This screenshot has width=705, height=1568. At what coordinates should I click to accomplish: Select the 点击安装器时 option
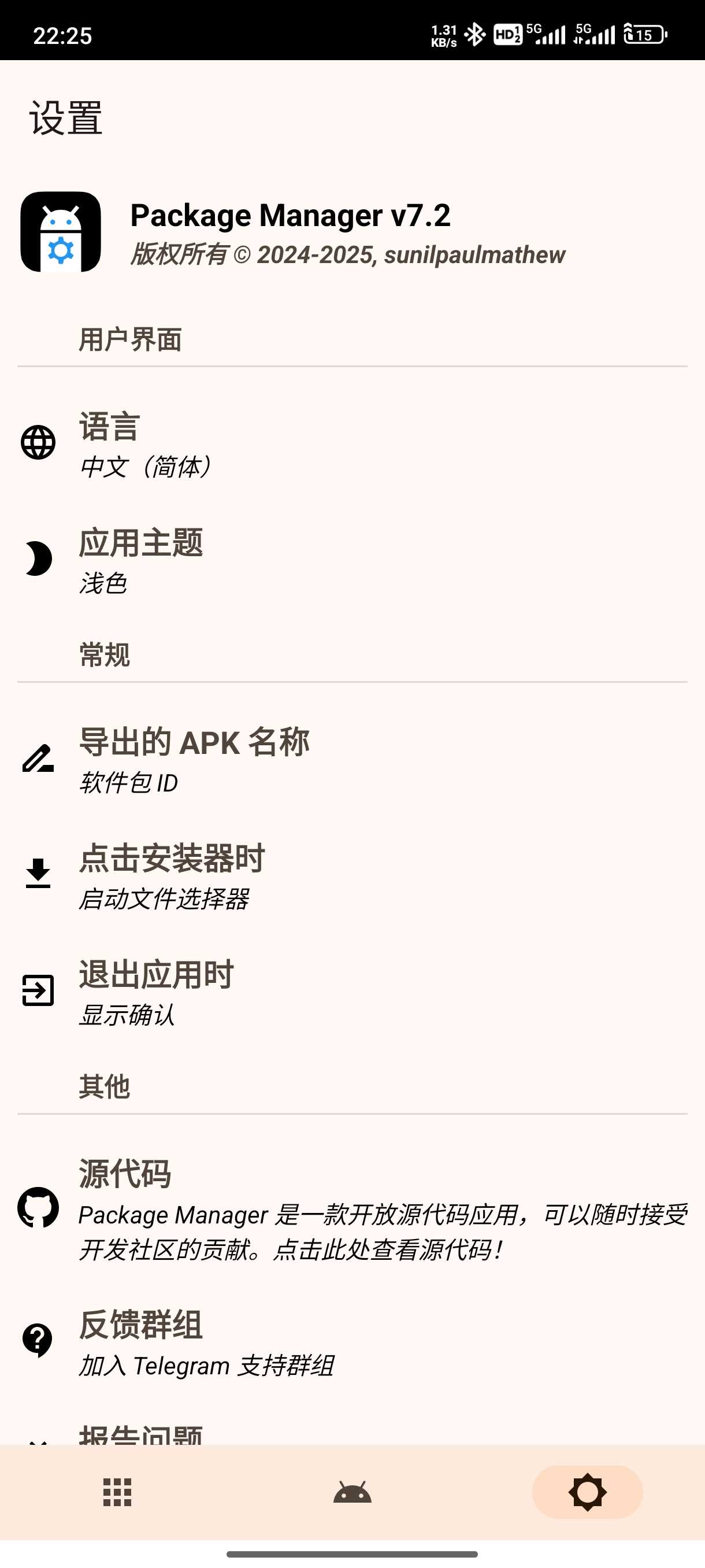352,875
